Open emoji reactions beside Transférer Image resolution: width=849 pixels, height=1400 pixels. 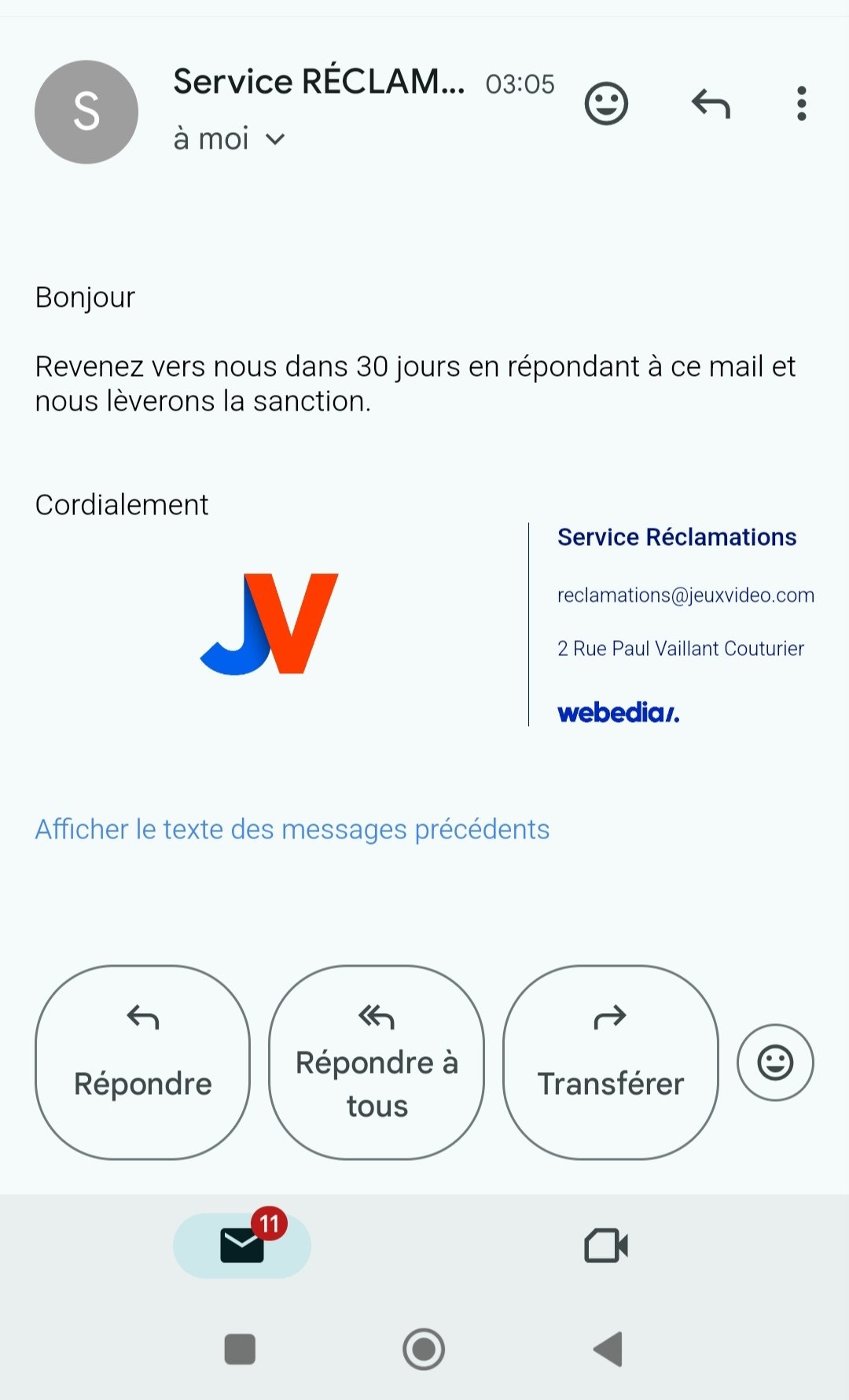(x=775, y=1063)
